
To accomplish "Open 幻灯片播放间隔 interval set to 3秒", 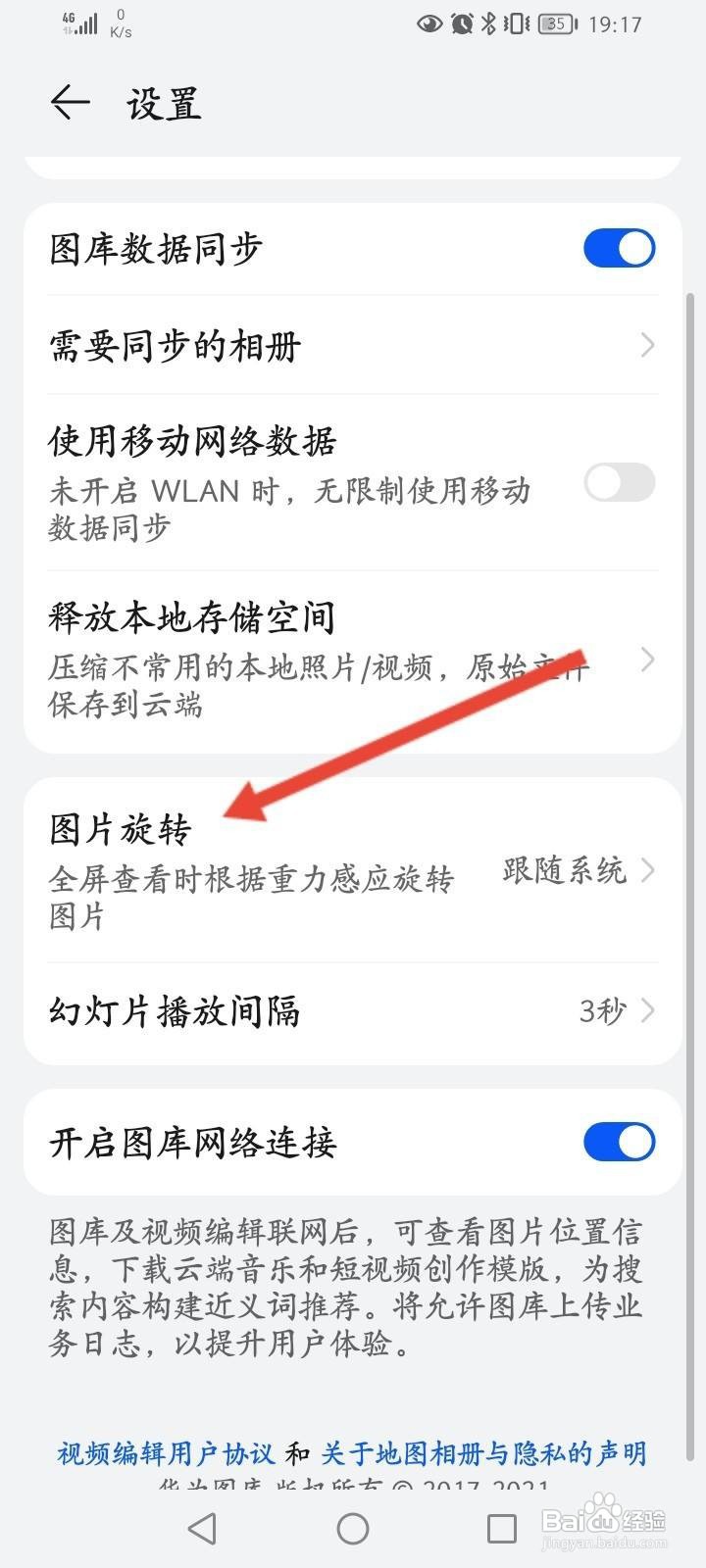I will [x=353, y=1011].
